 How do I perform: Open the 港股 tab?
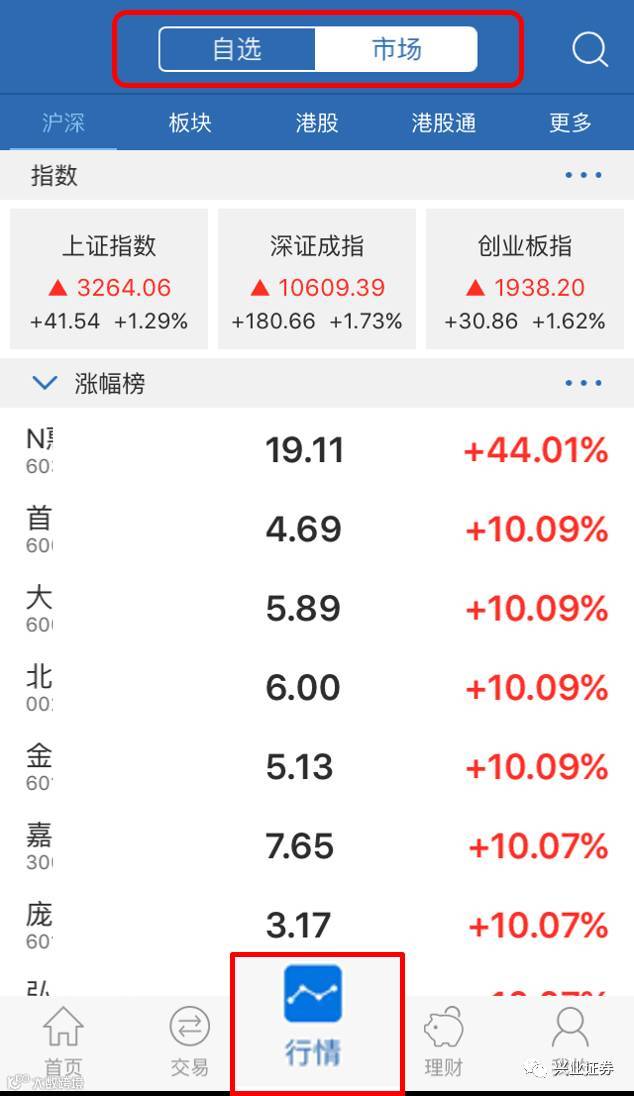click(317, 123)
